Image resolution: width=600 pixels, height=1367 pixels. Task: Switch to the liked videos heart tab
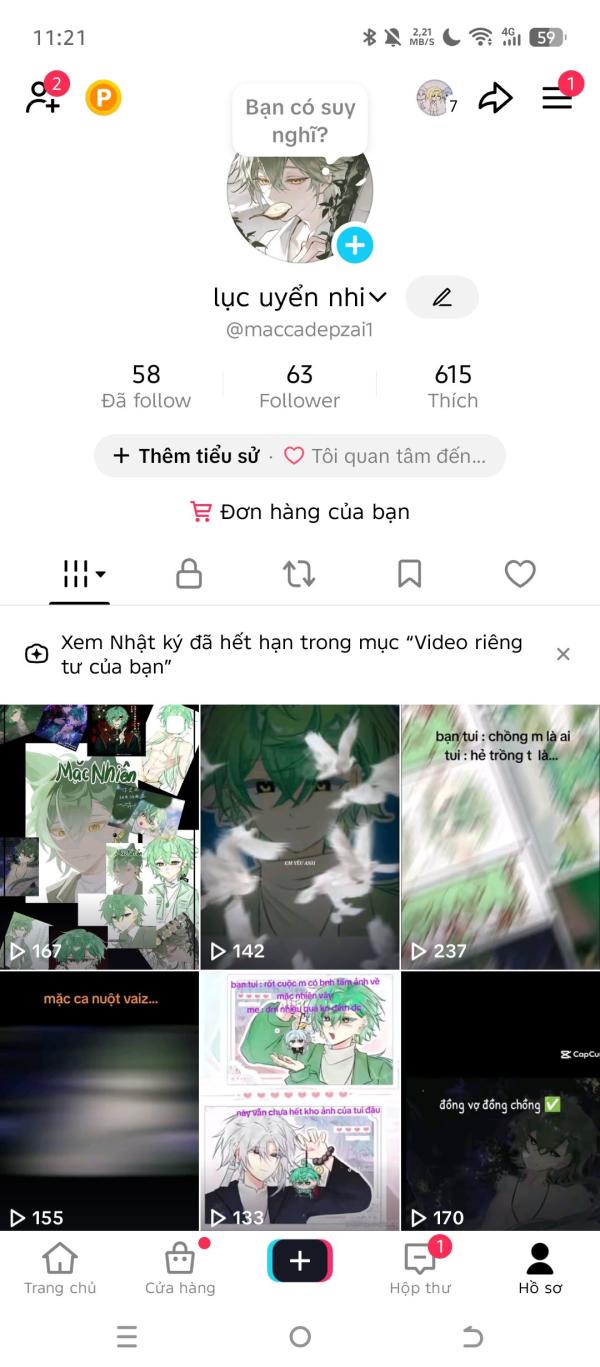tap(520, 574)
